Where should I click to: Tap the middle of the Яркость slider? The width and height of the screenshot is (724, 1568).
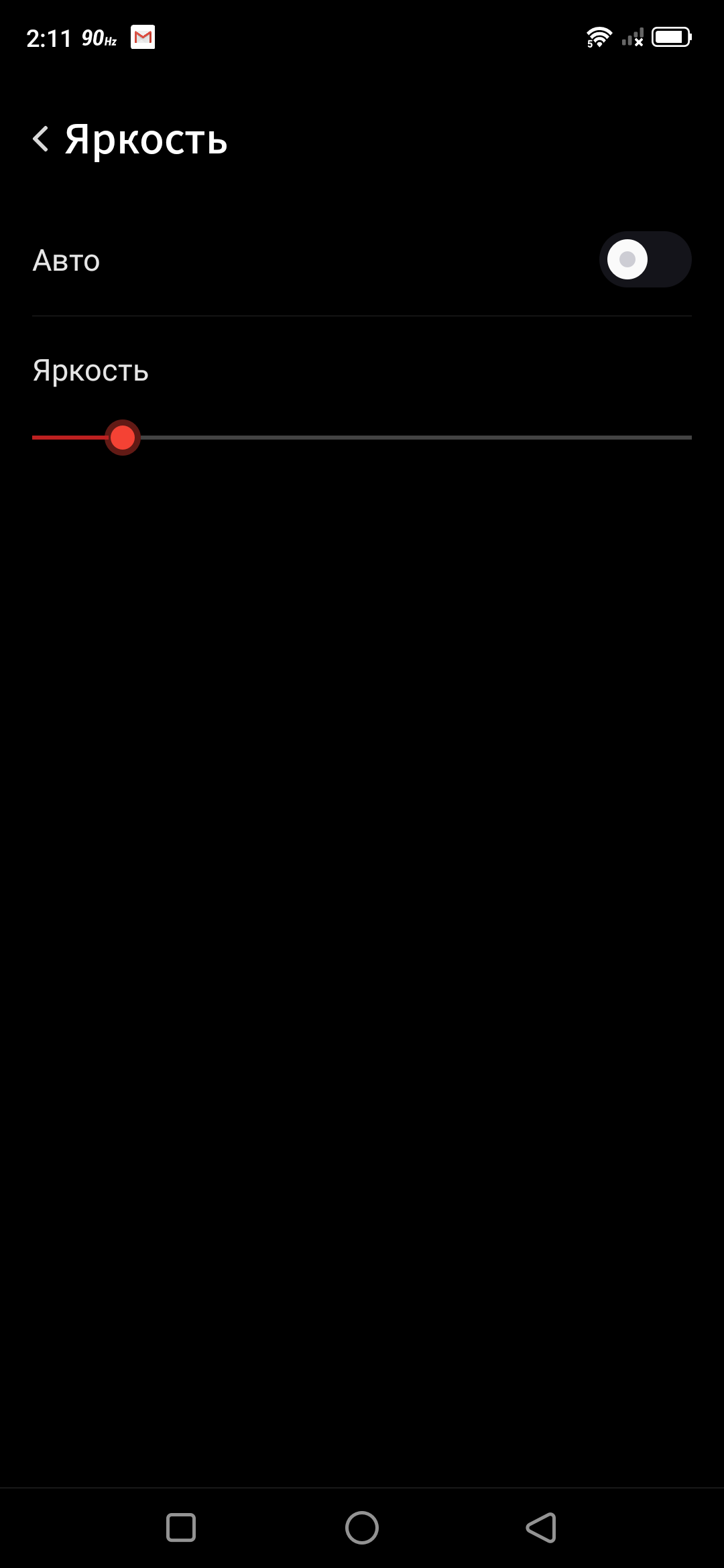pos(362,438)
